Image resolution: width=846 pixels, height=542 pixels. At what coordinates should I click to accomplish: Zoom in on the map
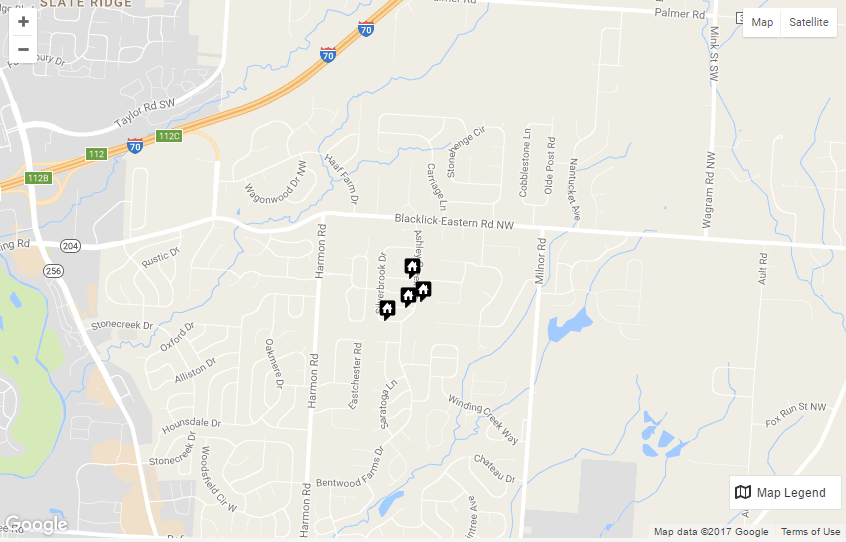click(23, 22)
